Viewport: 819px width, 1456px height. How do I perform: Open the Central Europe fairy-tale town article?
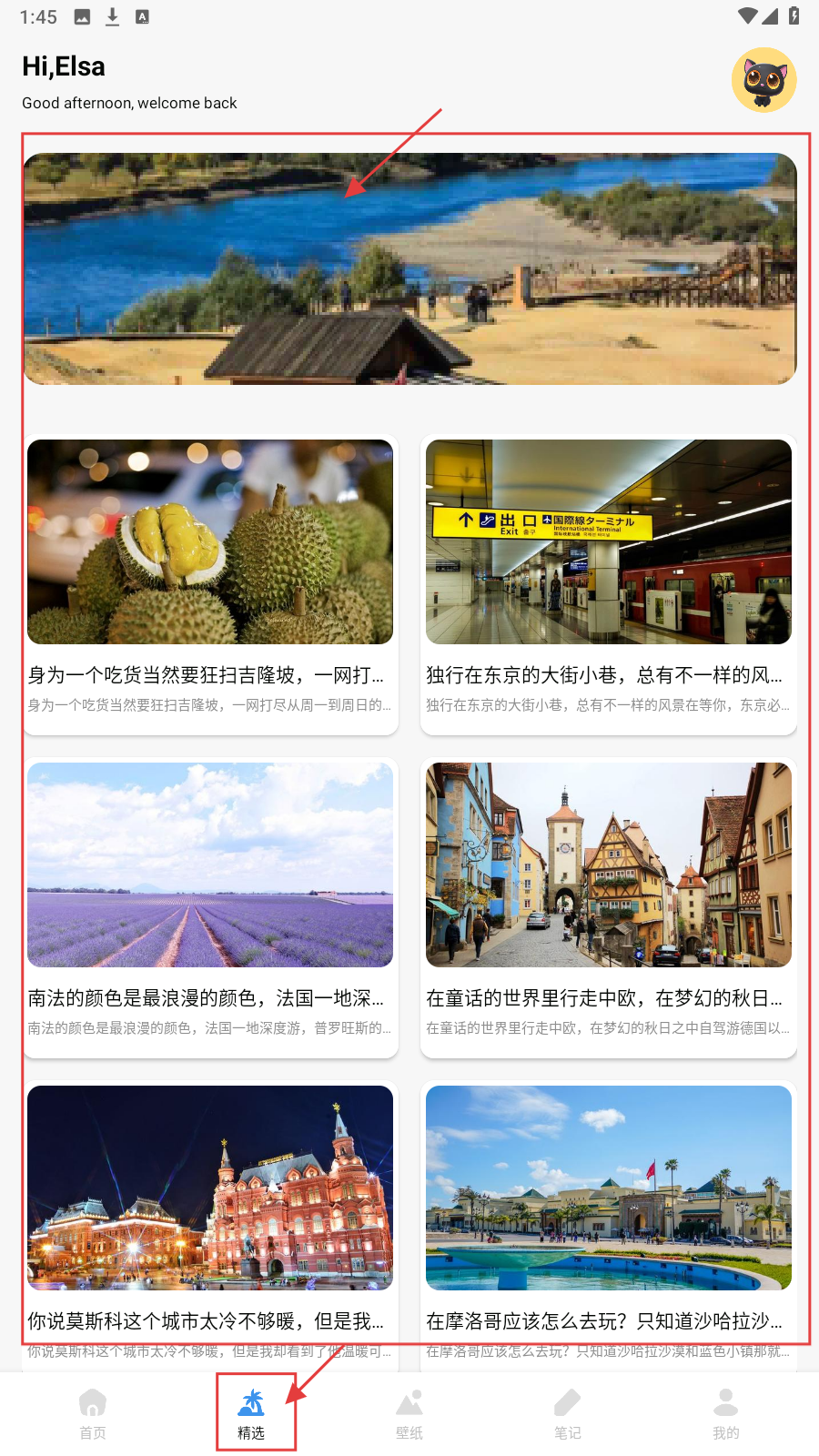click(x=608, y=907)
